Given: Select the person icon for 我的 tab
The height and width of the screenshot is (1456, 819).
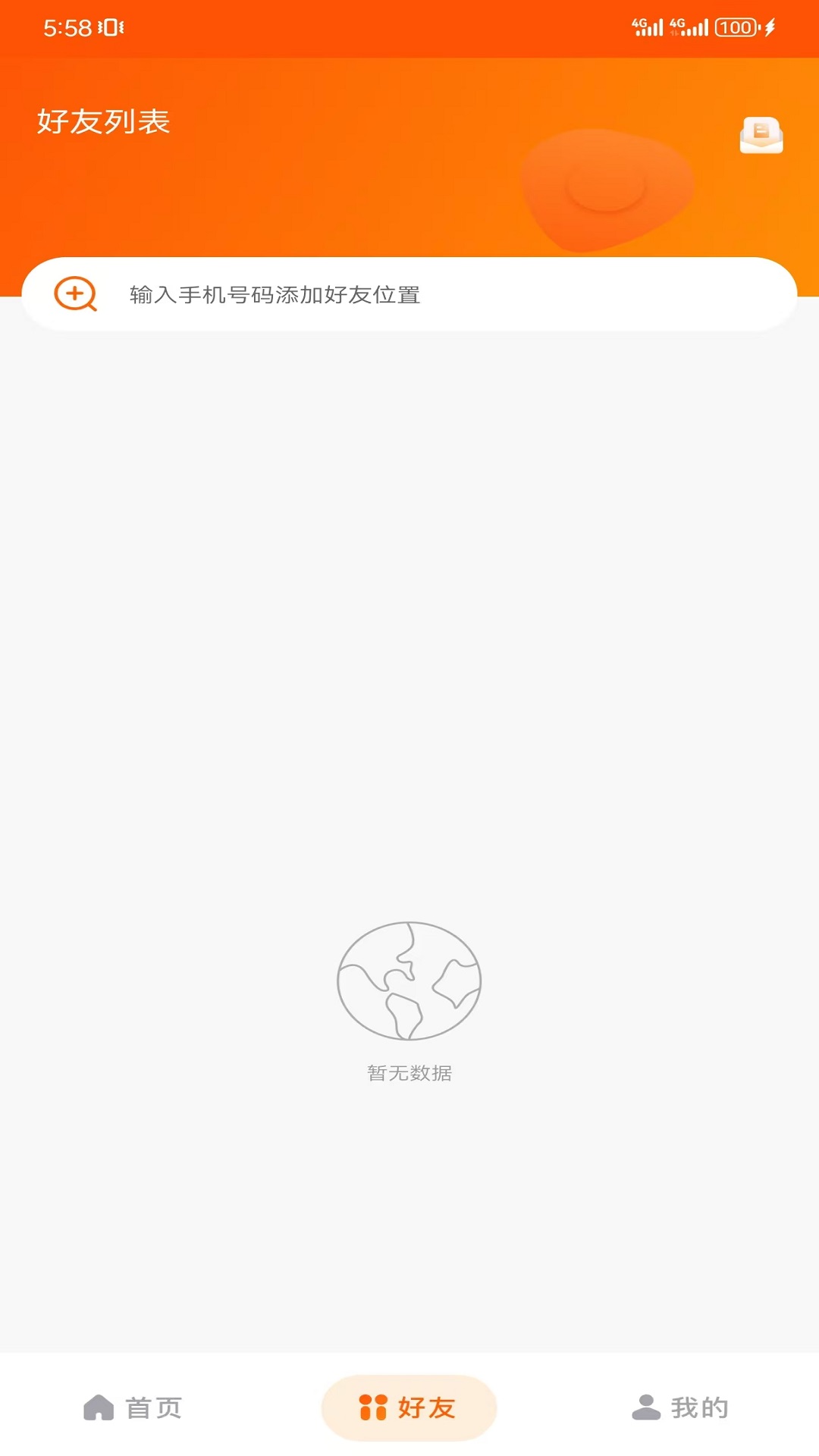Looking at the screenshot, I should [645, 1405].
